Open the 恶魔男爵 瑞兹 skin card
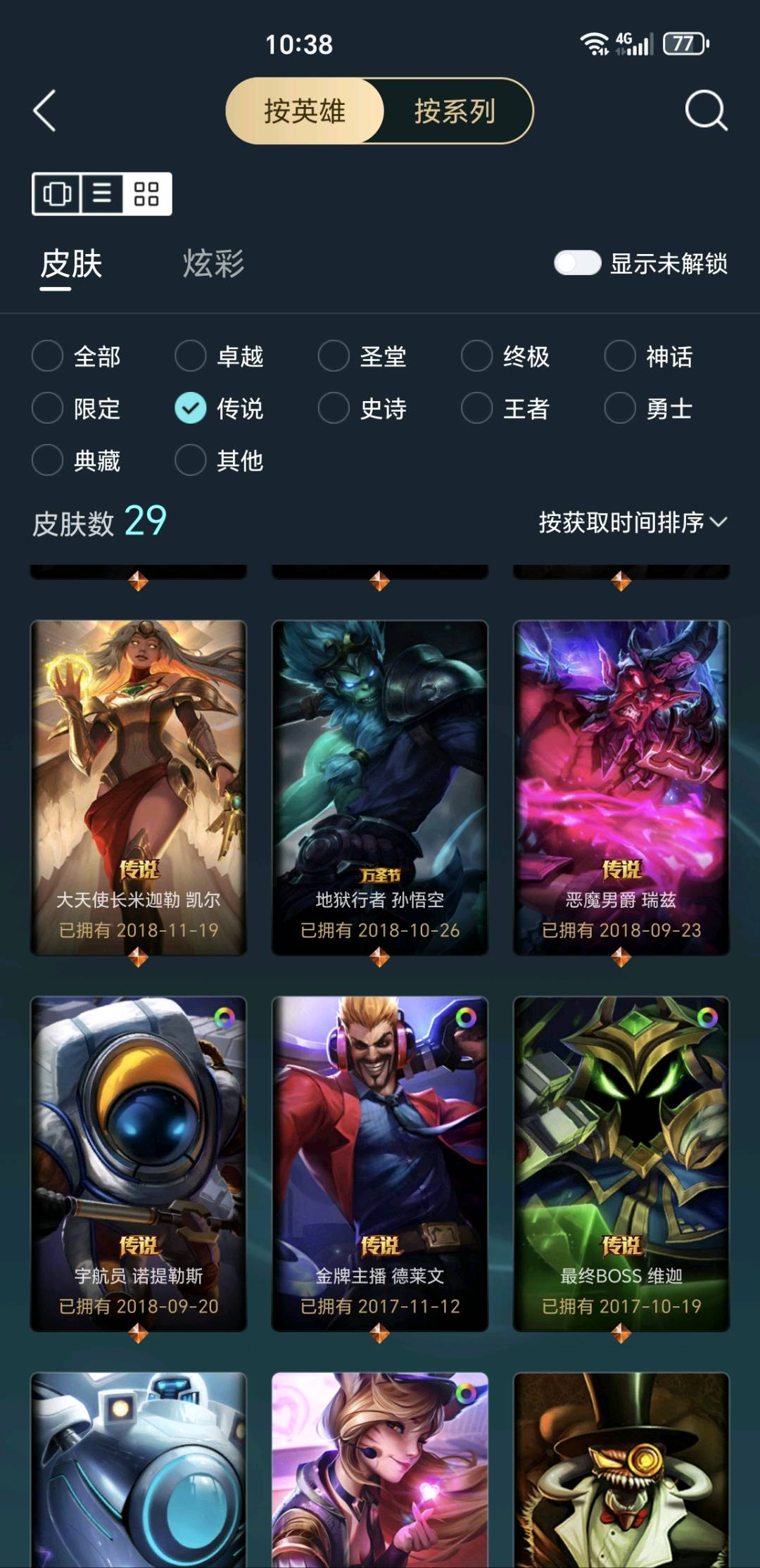760x1568 pixels. (x=621, y=787)
